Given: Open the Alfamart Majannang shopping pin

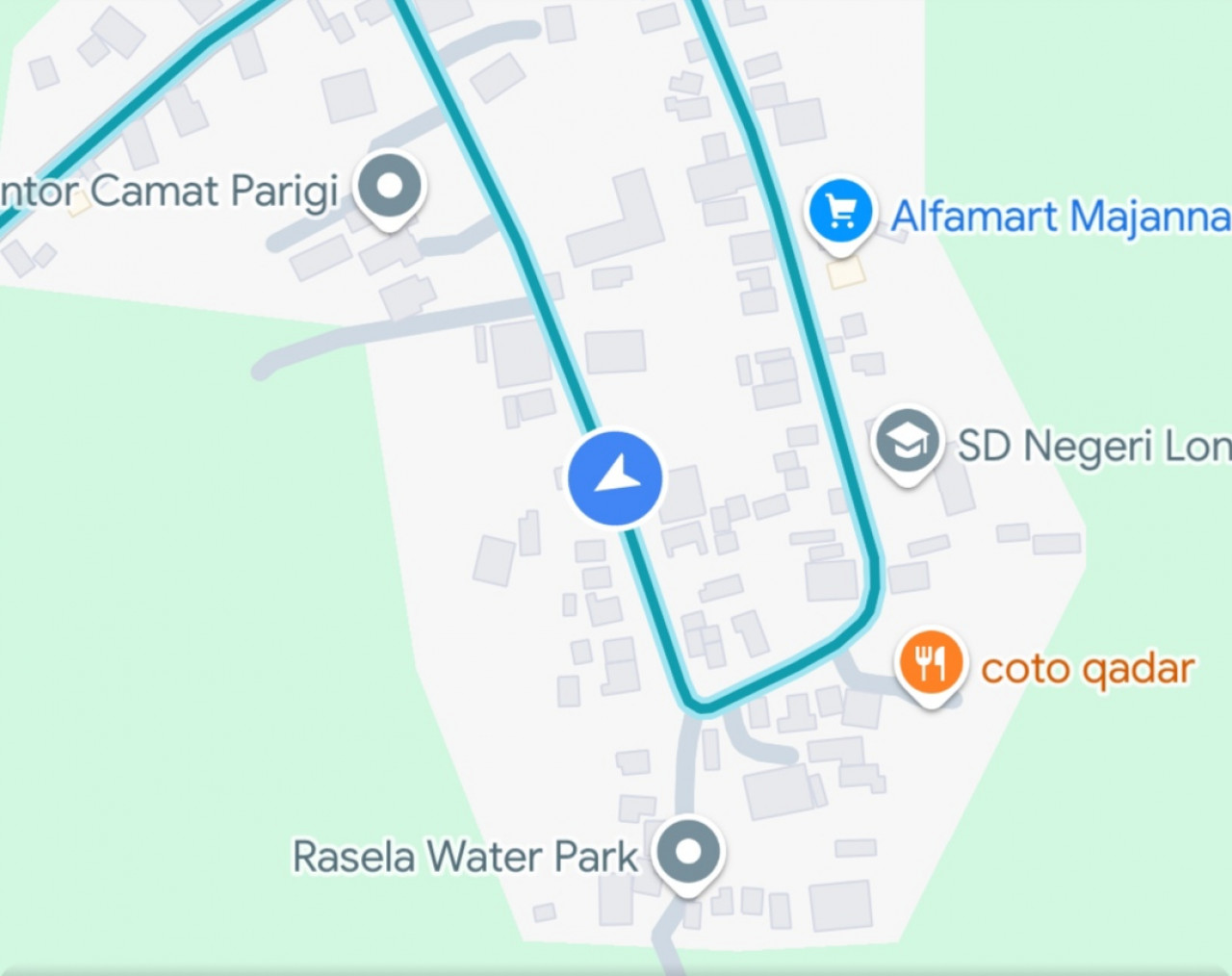Looking at the screenshot, I should [840, 212].
